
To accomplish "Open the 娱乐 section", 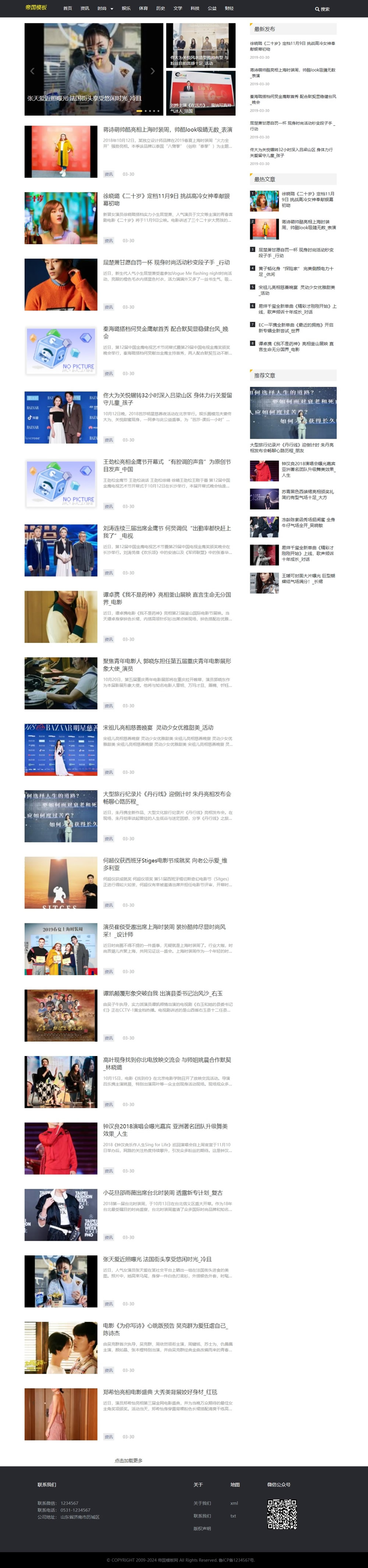I will 126,8.
